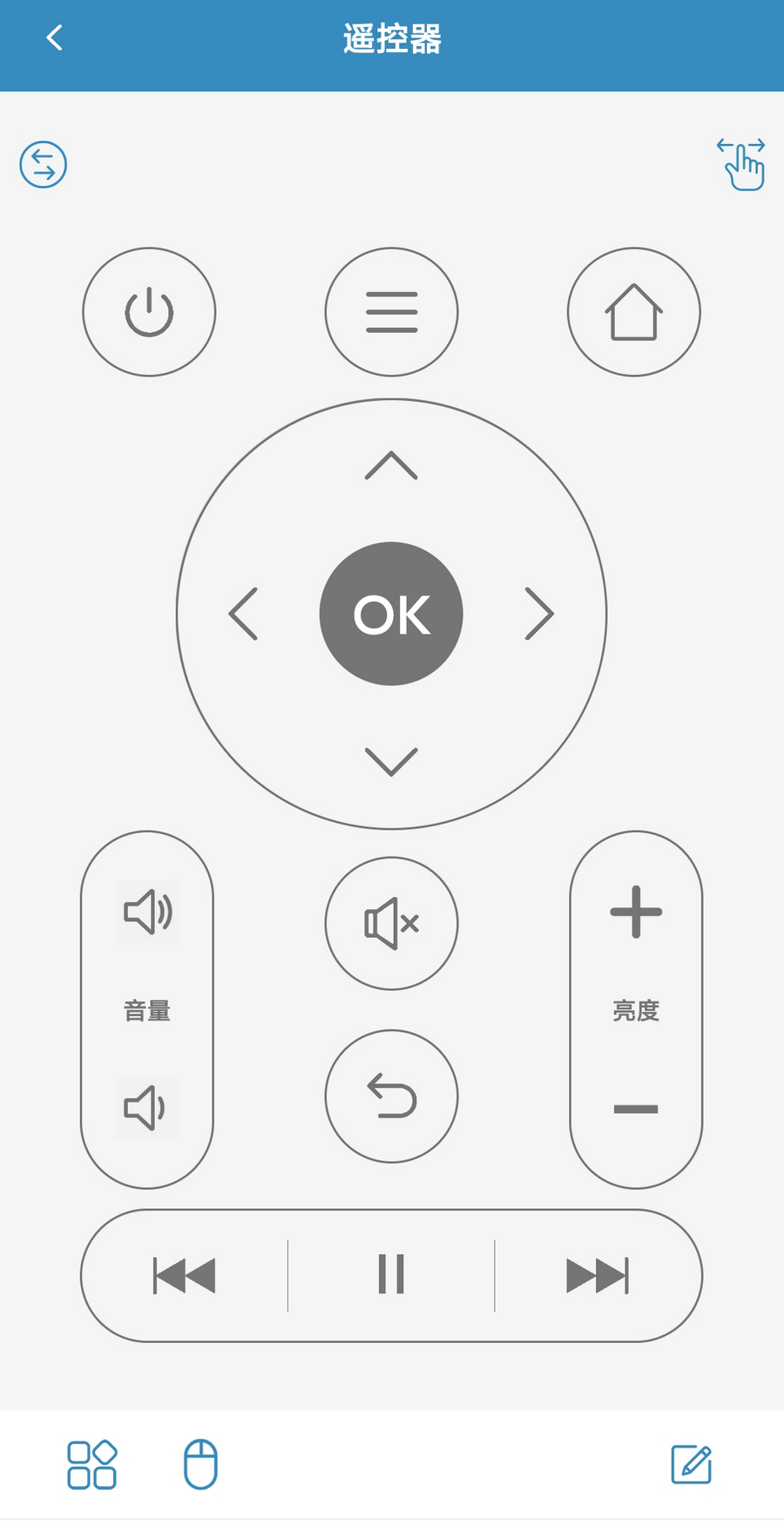784x1534 pixels.
Task: Go to the device home screen
Action: tap(633, 312)
